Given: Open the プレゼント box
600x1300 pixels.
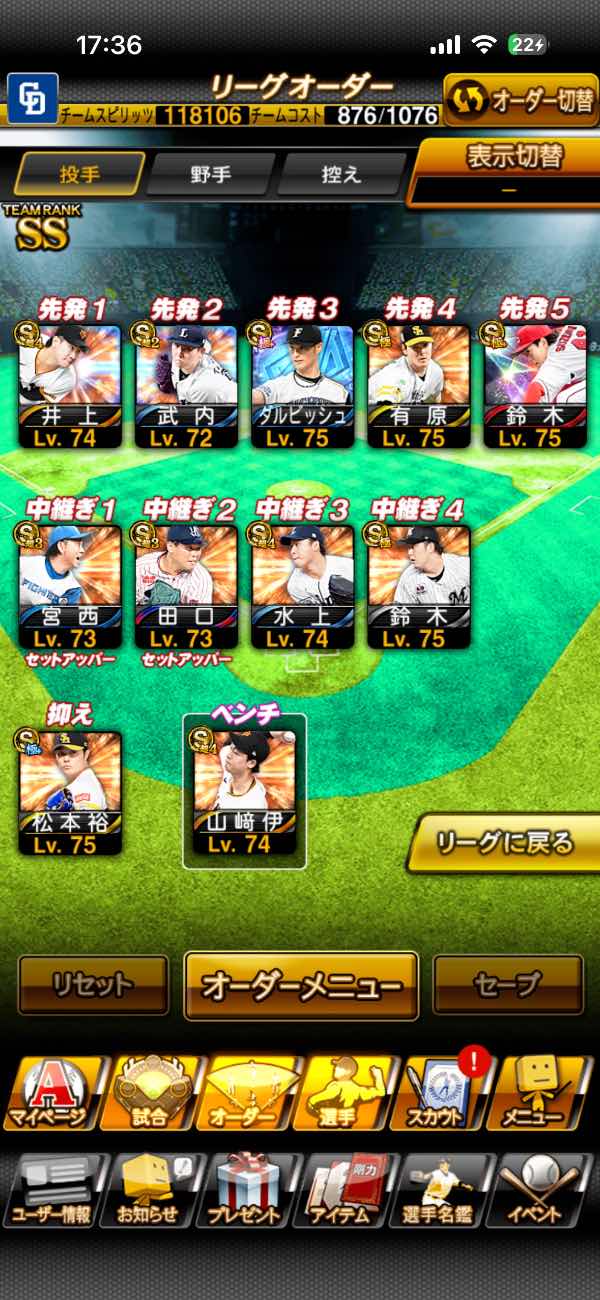Looking at the screenshot, I should tap(245, 1190).
